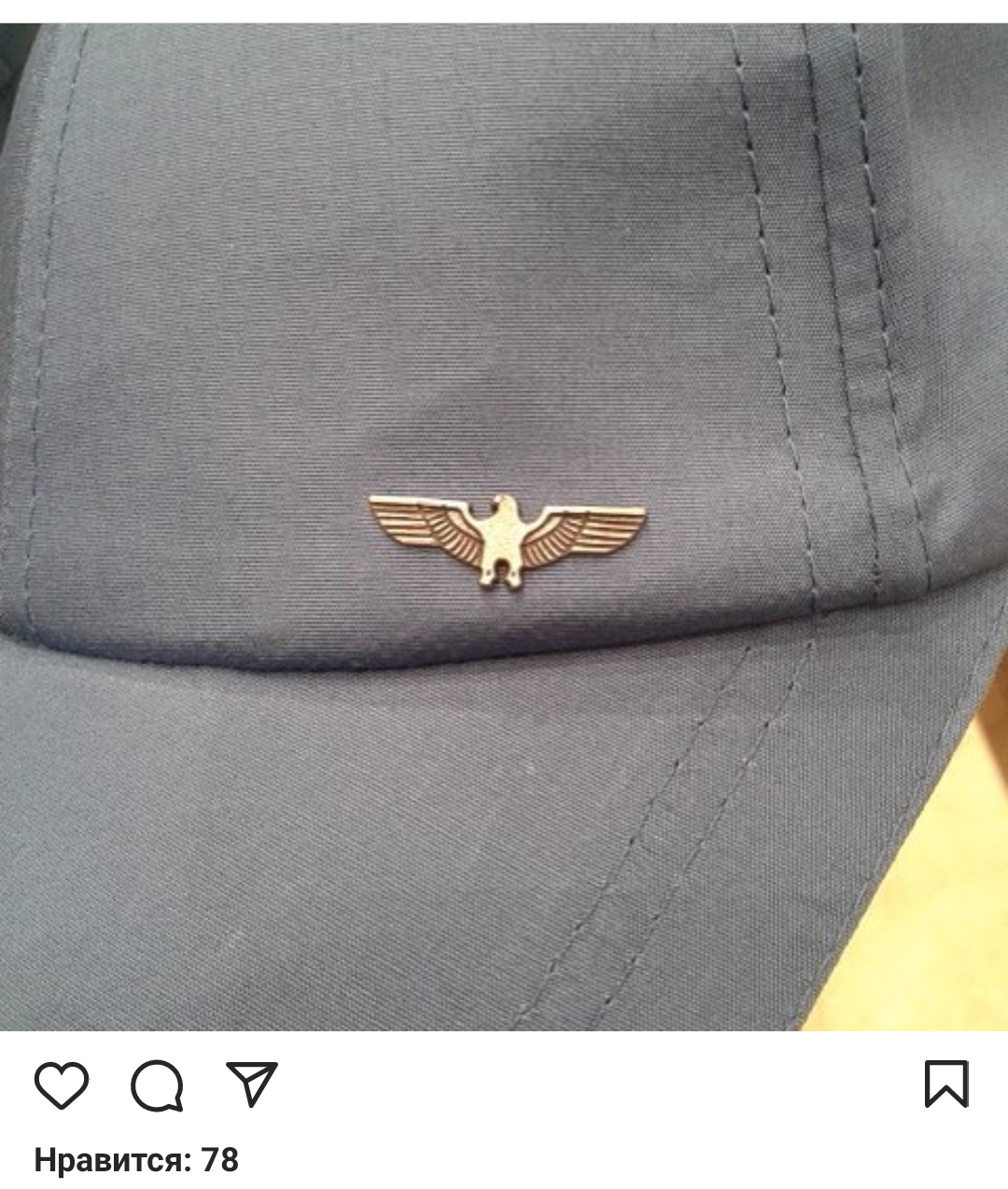
Task: View who liked: Нравится: 78
Action: pos(136,1160)
